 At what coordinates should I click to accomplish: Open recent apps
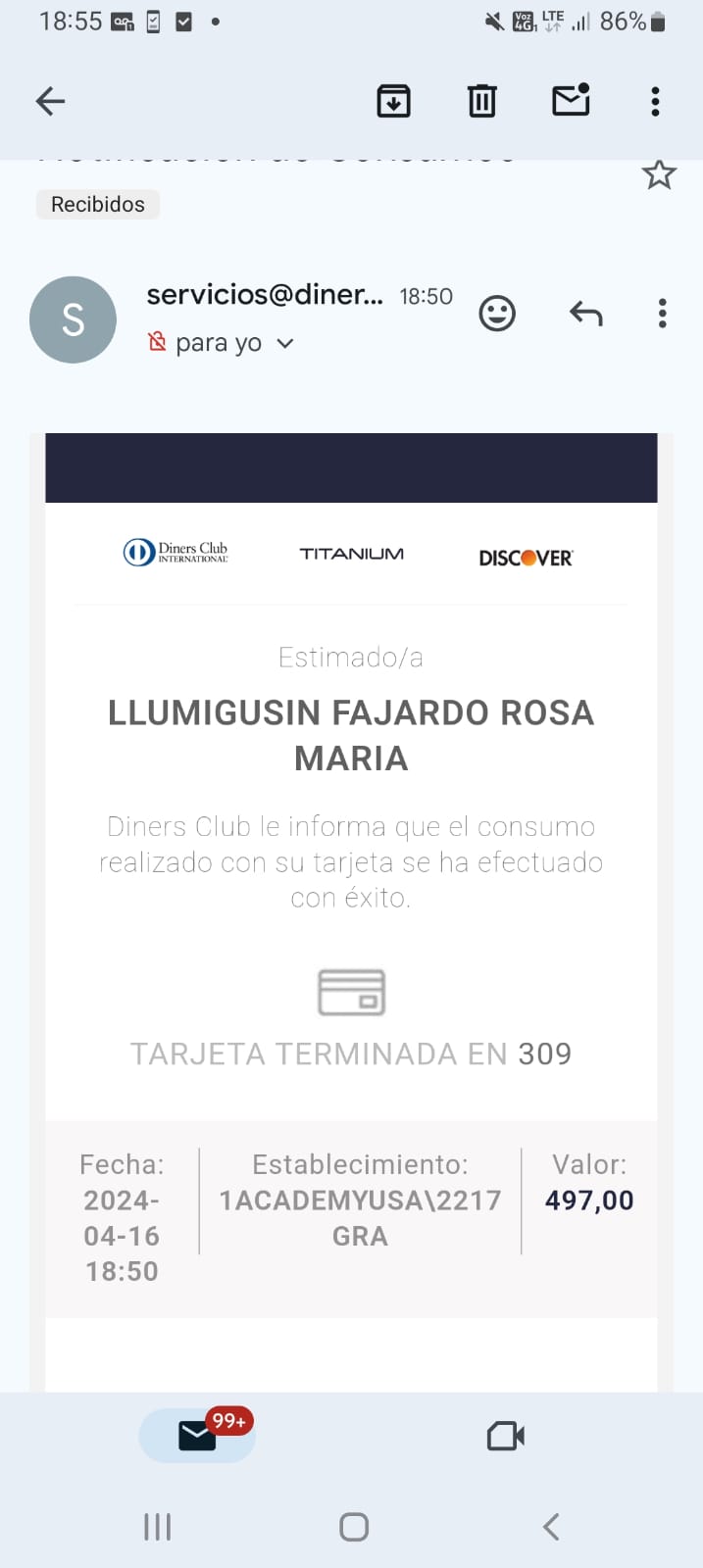(x=157, y=1527)
